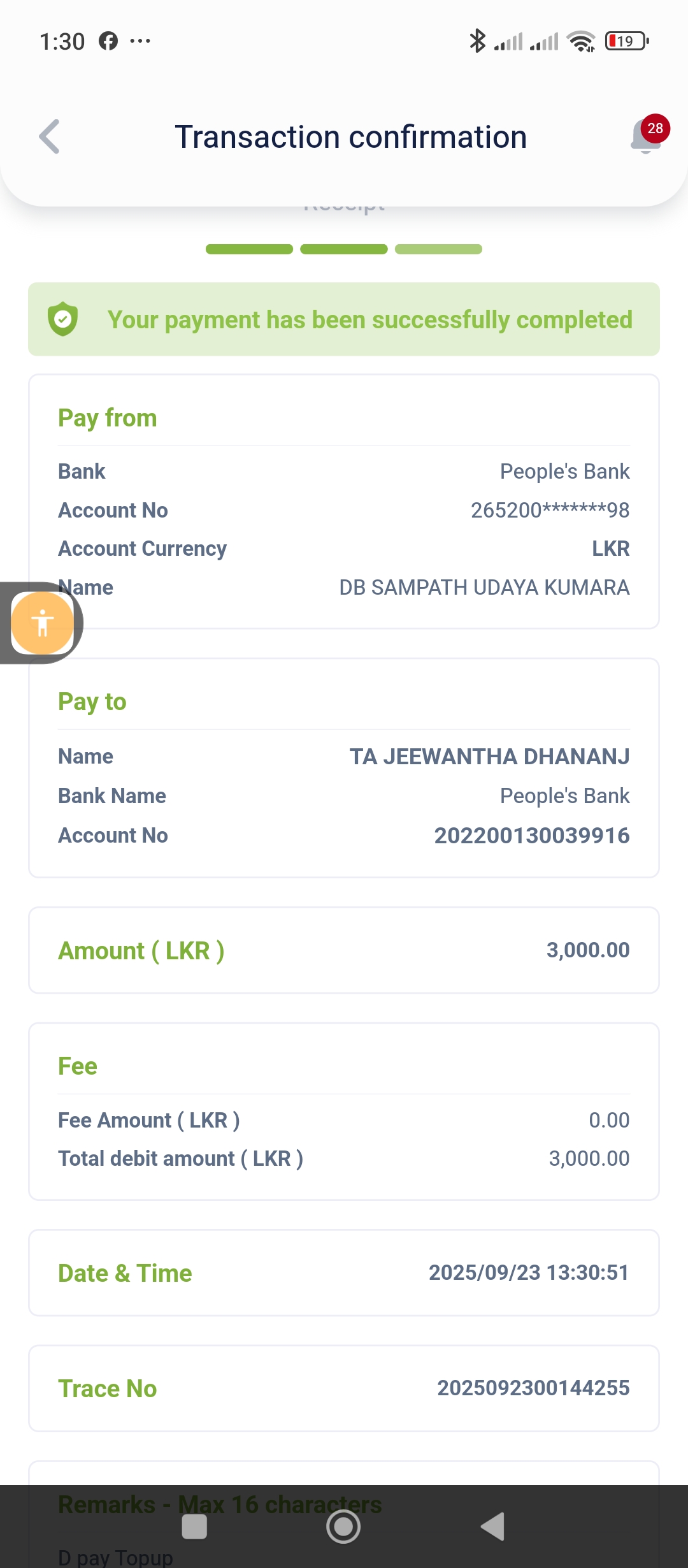
Task: Tap the system home button
Action: click(343, 1527)
